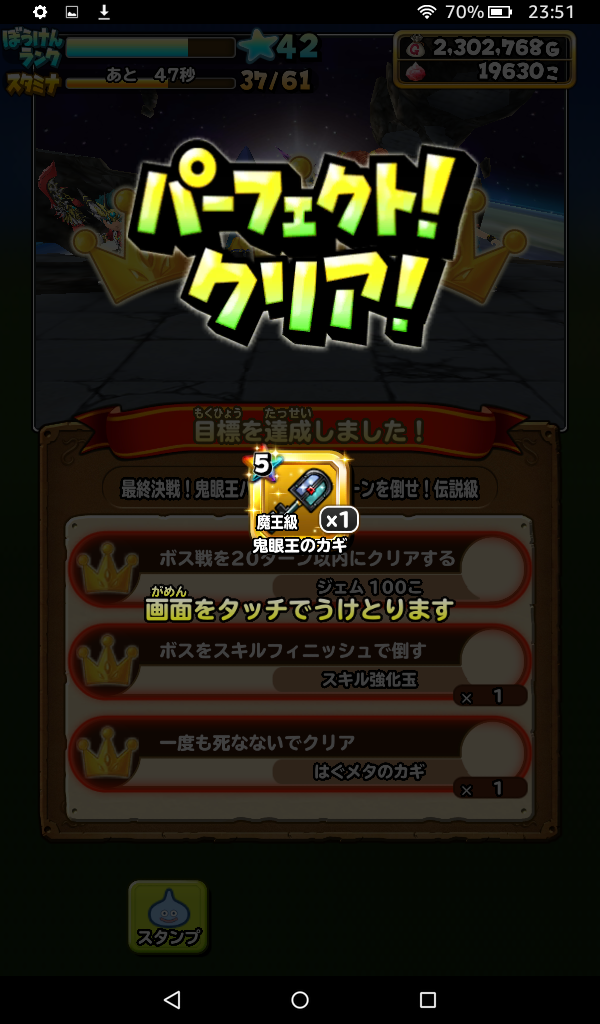The width and height of the screenshot is (600, 1024).
Task: Open the recent apps overview
Action: 428,999
